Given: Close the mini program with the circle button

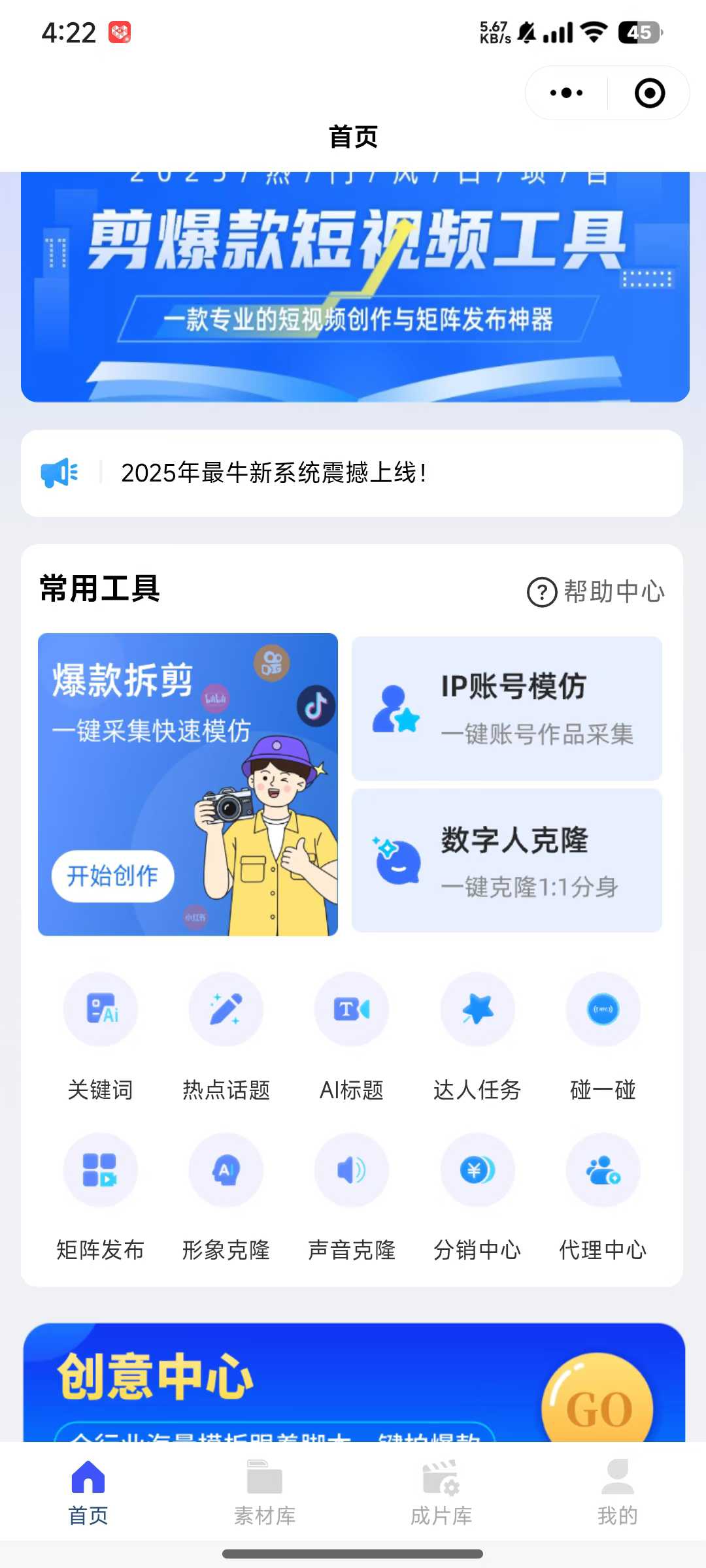Looking at the screenshot, I should 650,93.
